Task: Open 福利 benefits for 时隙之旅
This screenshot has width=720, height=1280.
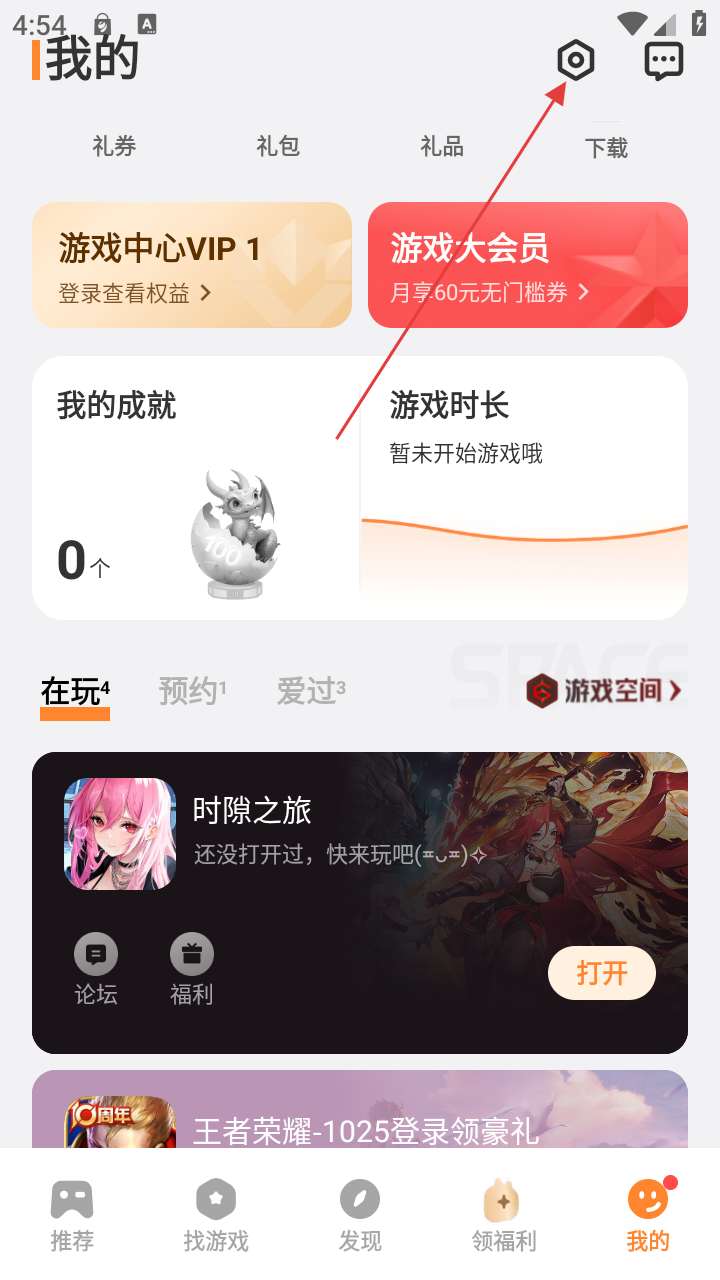Action: click(x=191, y=969)
